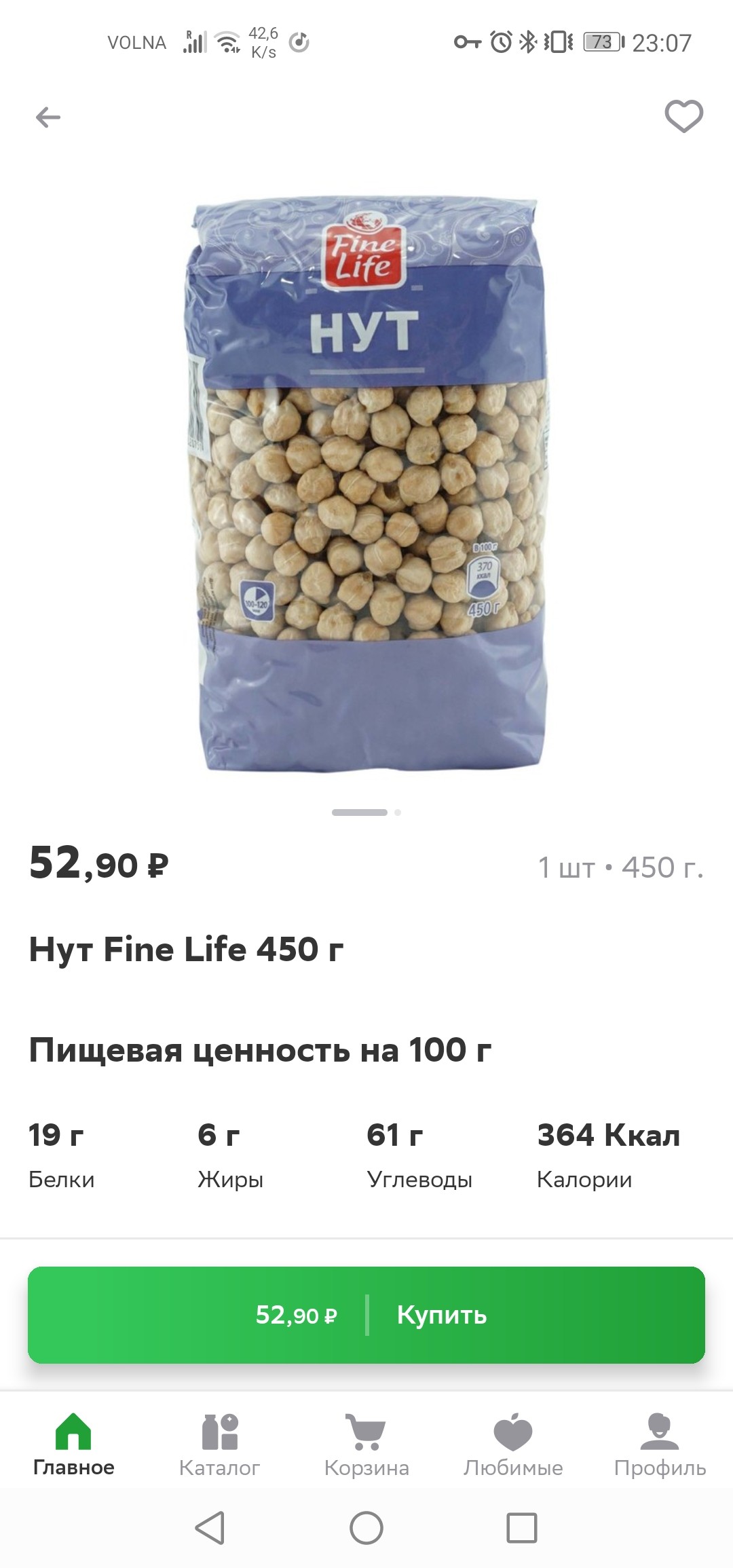Add the chickpeas to favorites with the heart
Viewport: 733px width, 1568px height.
click(x=683, y=116)
